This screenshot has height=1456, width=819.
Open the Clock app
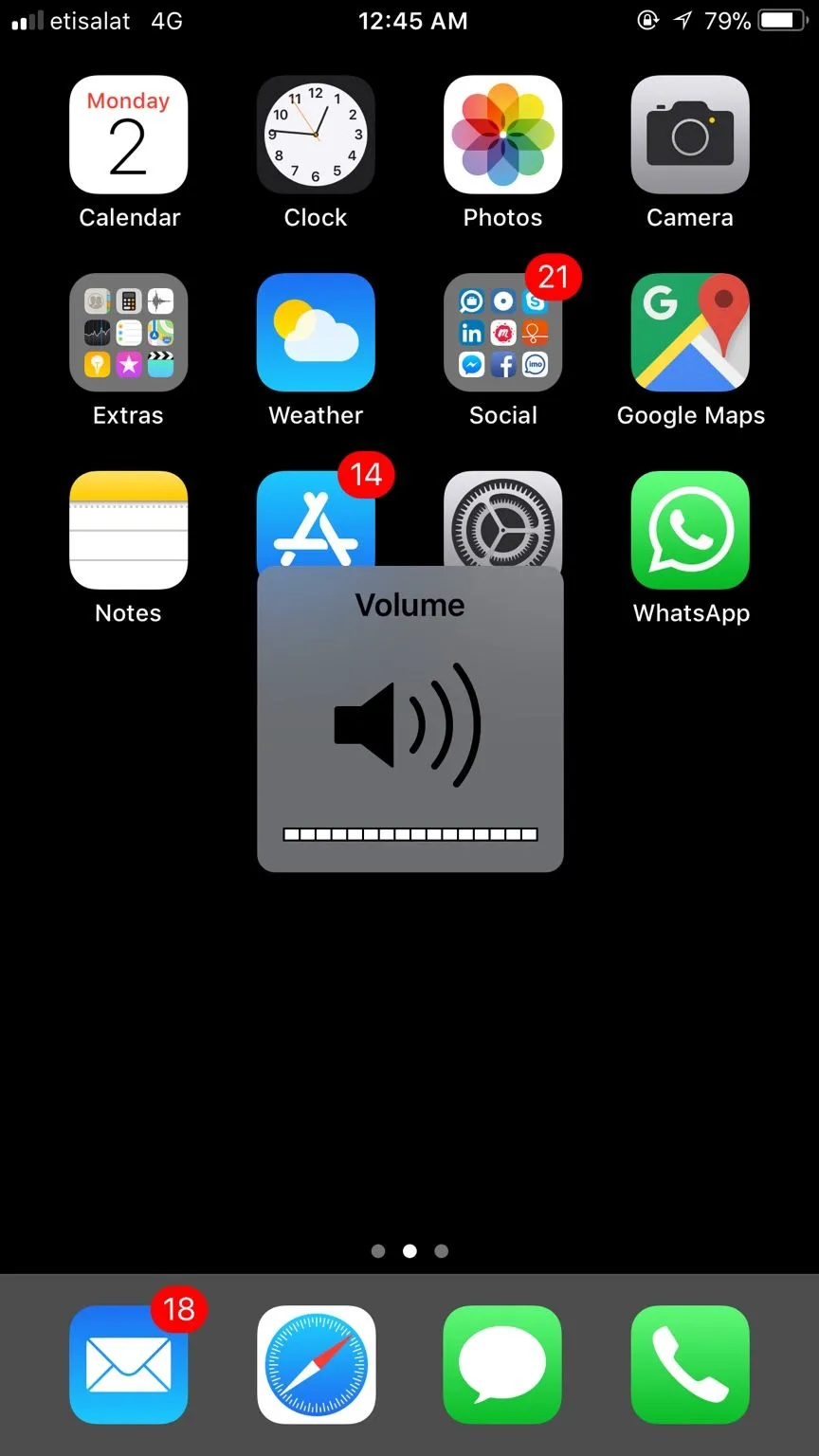click(x=316, y=136)
